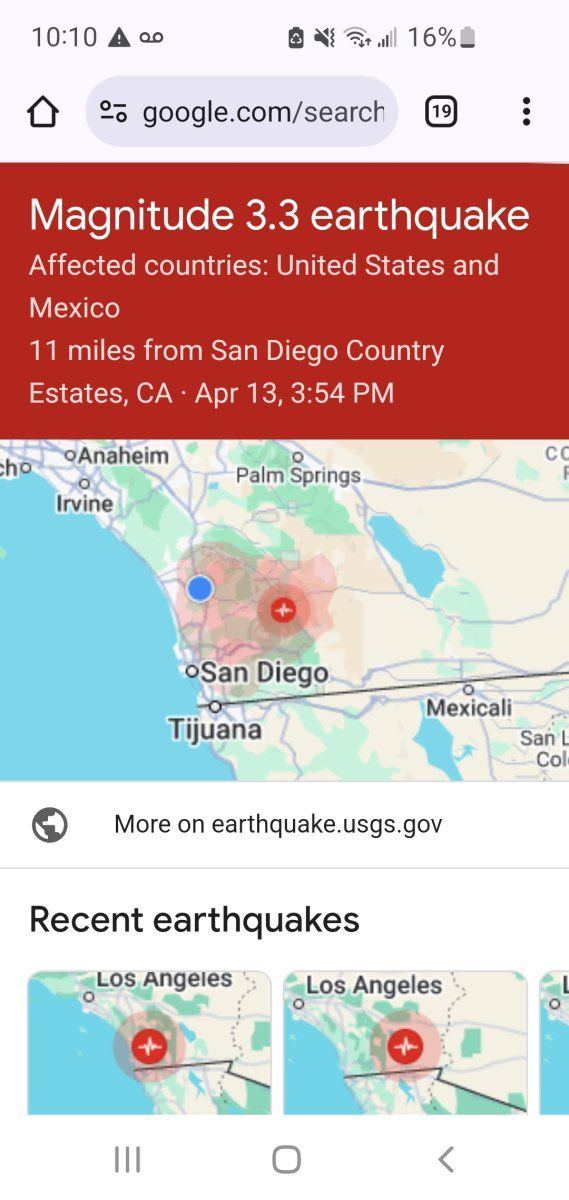Tap the Chrome home icon
569x1200 pixels.
tap(43, 112)
